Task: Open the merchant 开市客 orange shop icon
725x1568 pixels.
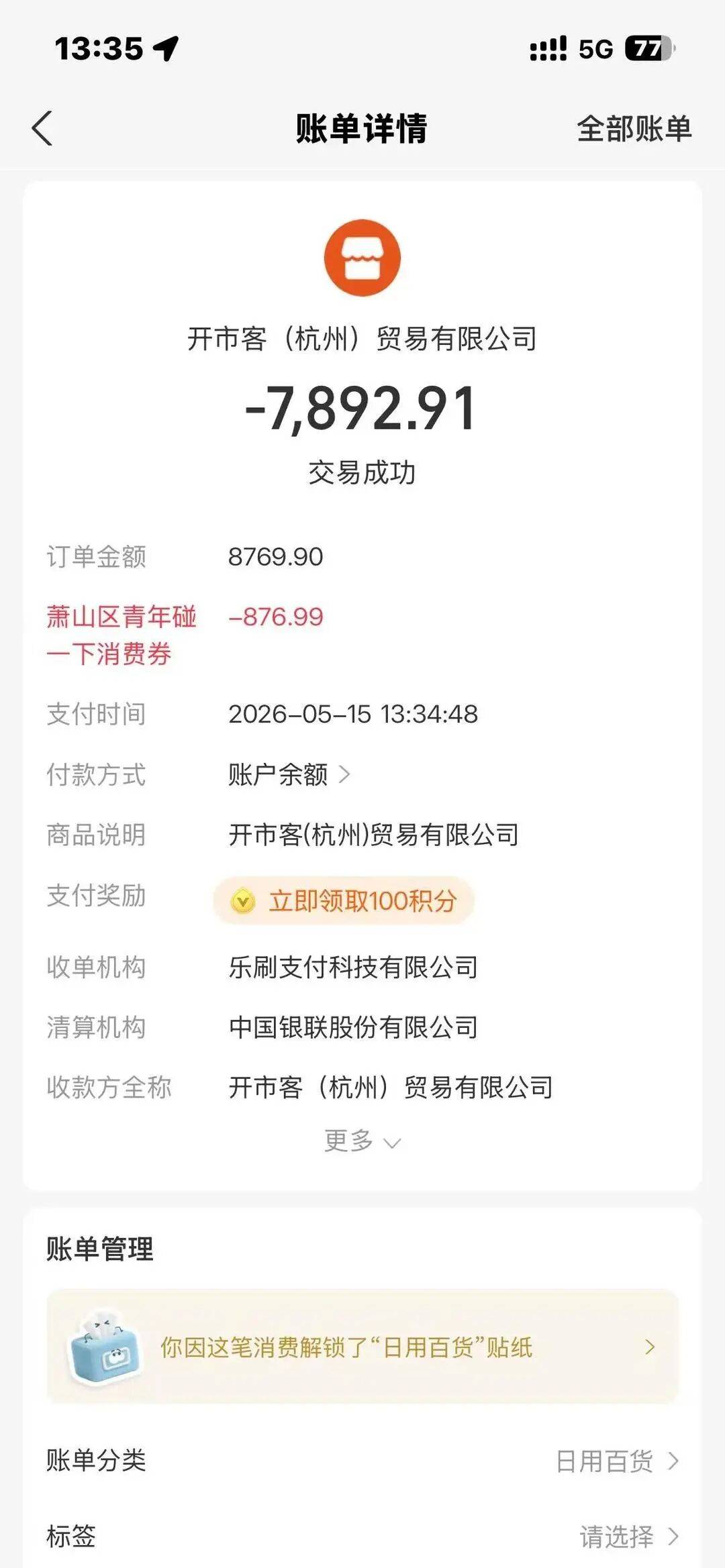Action: tap(362, 258)
